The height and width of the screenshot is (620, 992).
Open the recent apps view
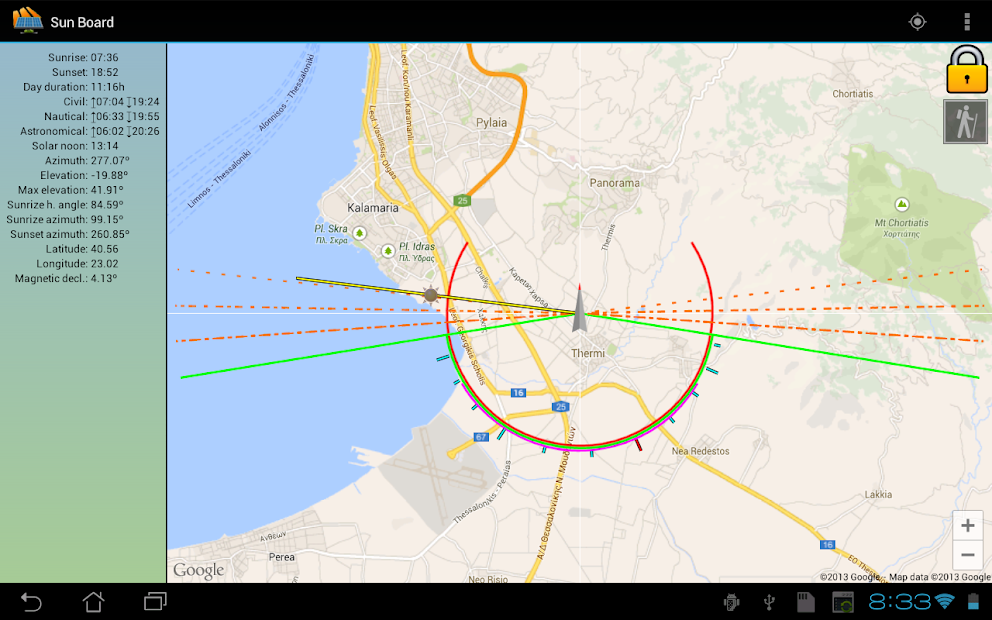click(155, 601)
